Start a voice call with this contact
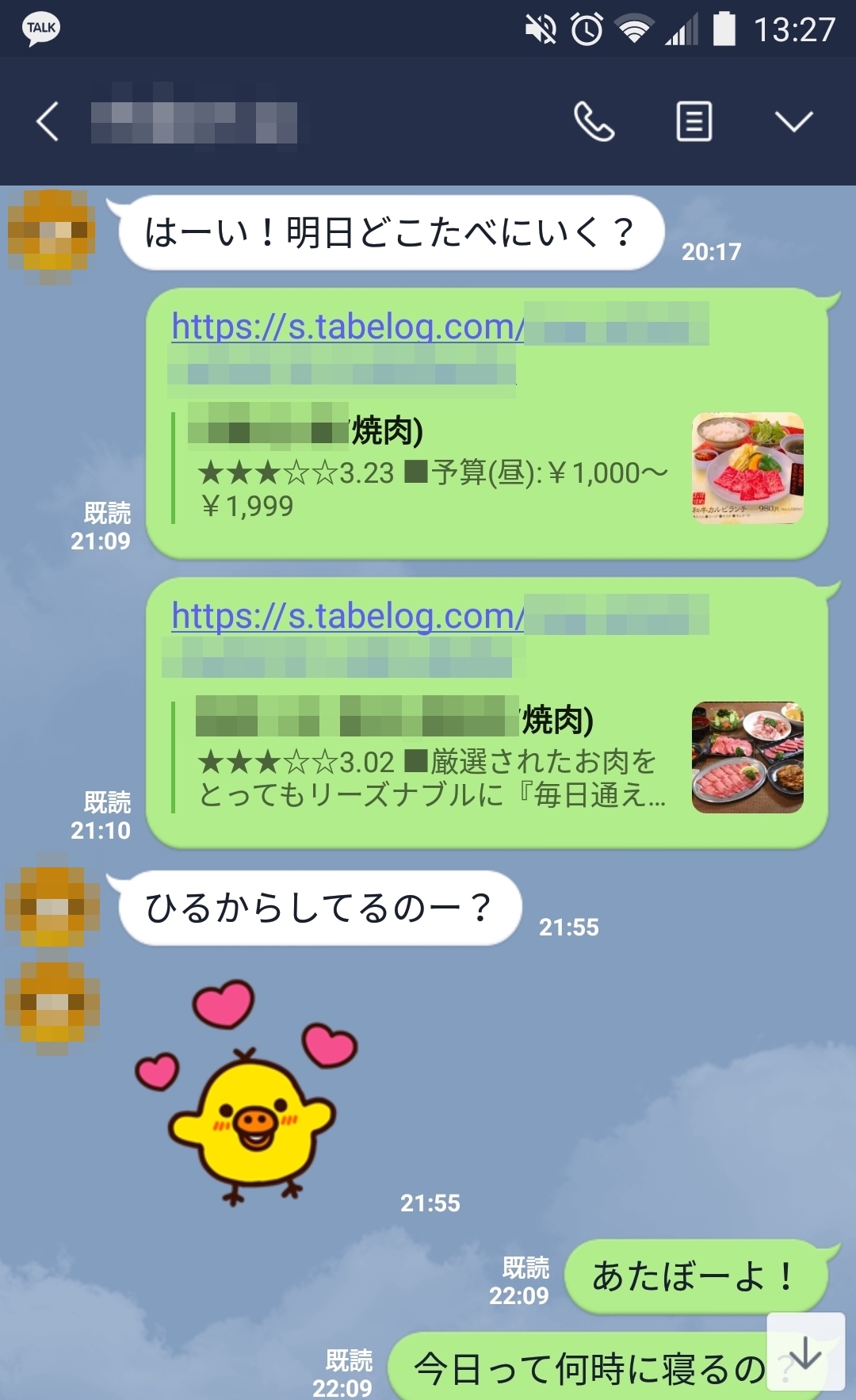This screenshot has height=1400, width=856. coord(594,122)
